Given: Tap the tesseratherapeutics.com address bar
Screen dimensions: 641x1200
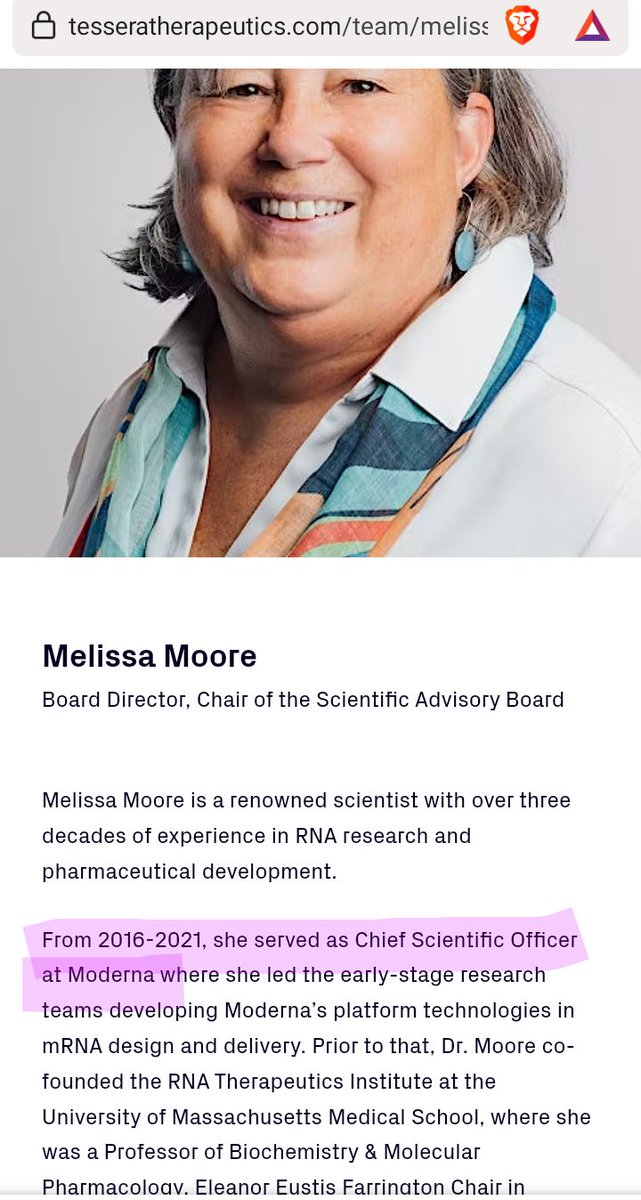Looking at the screenshot, I should pyautogui.click(x=278, y=26).
